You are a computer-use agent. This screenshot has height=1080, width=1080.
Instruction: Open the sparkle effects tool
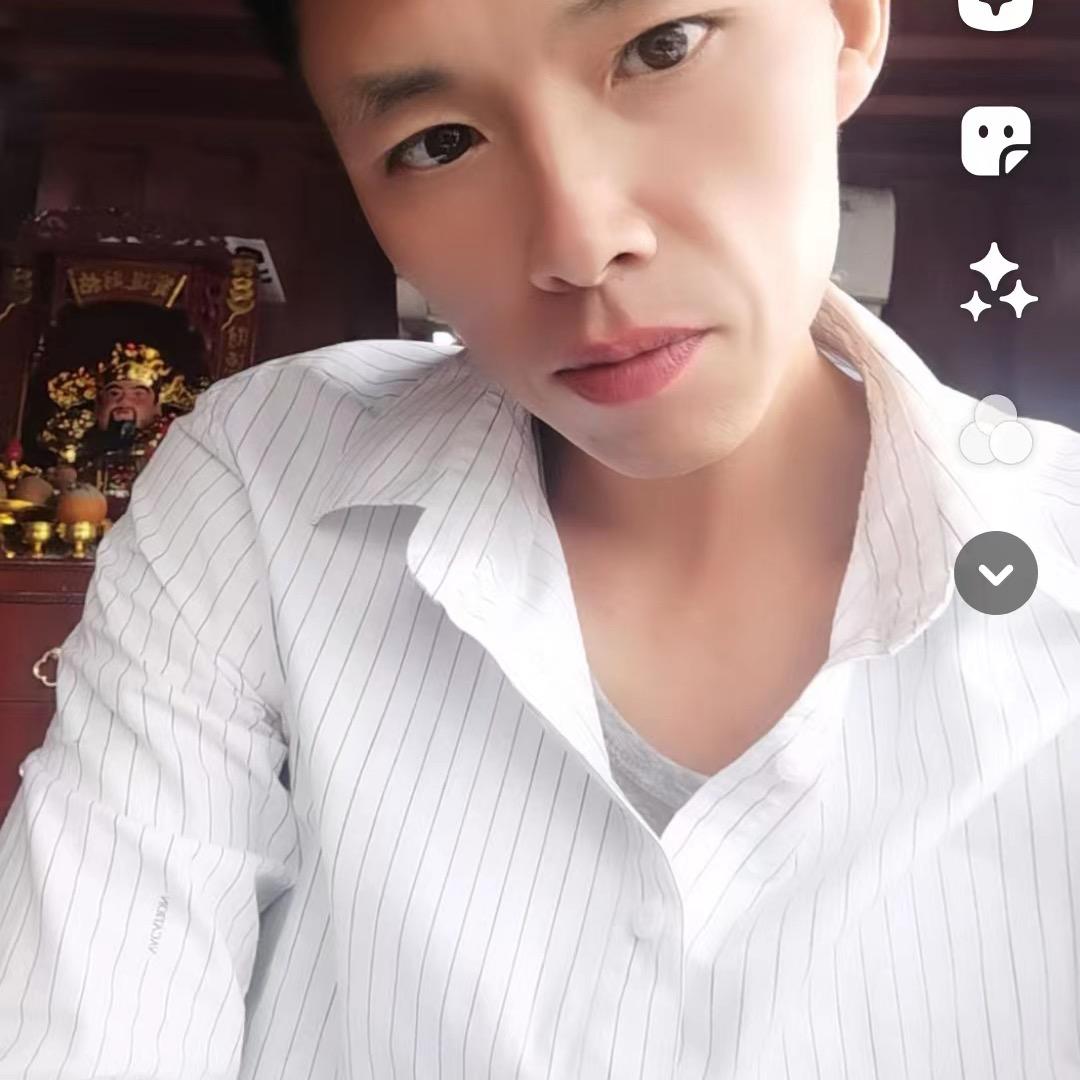(997, 283)
